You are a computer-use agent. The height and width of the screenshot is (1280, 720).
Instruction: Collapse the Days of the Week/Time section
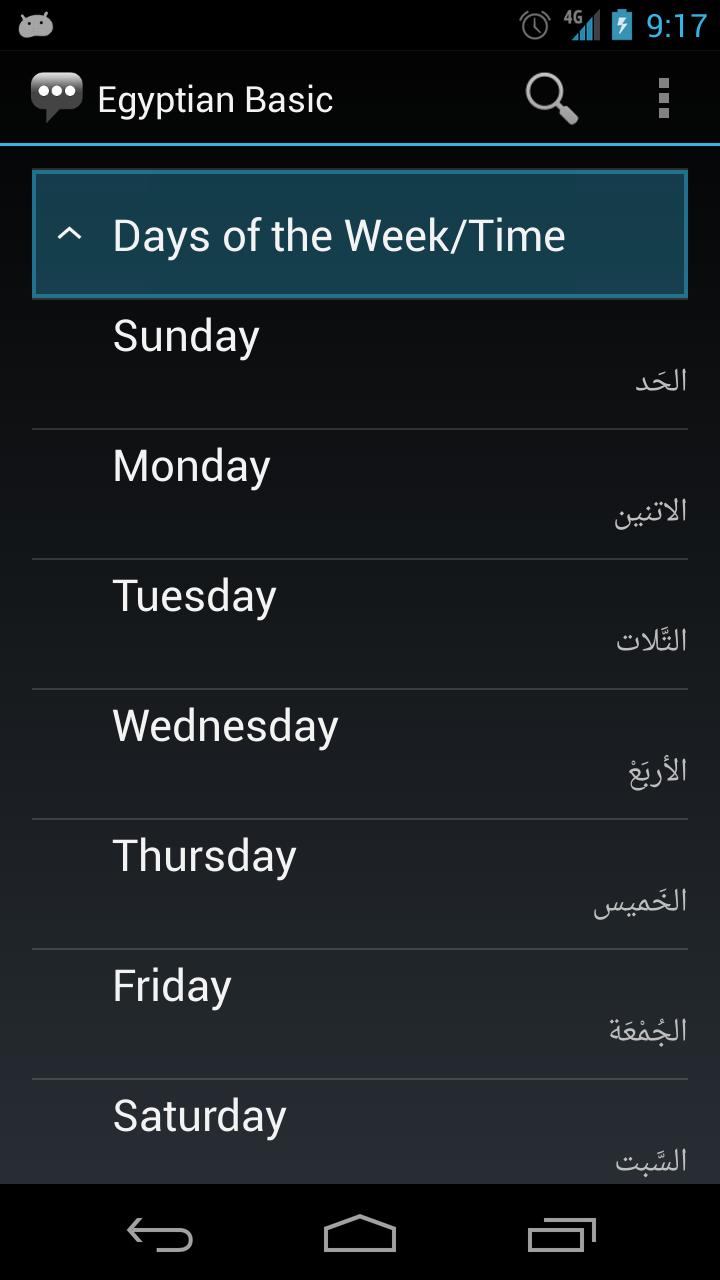tap(359, 235)
